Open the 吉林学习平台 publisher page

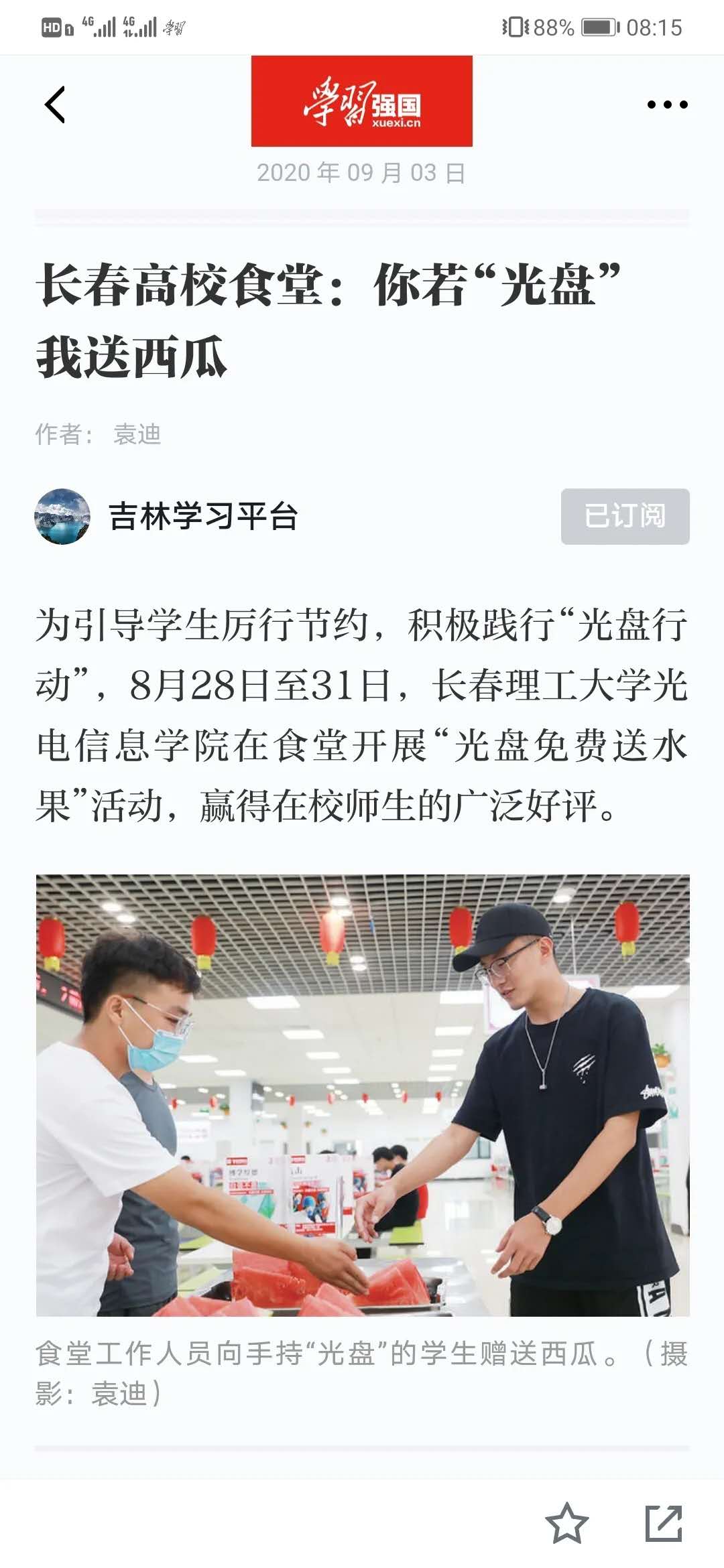click(x=202, y=517)
